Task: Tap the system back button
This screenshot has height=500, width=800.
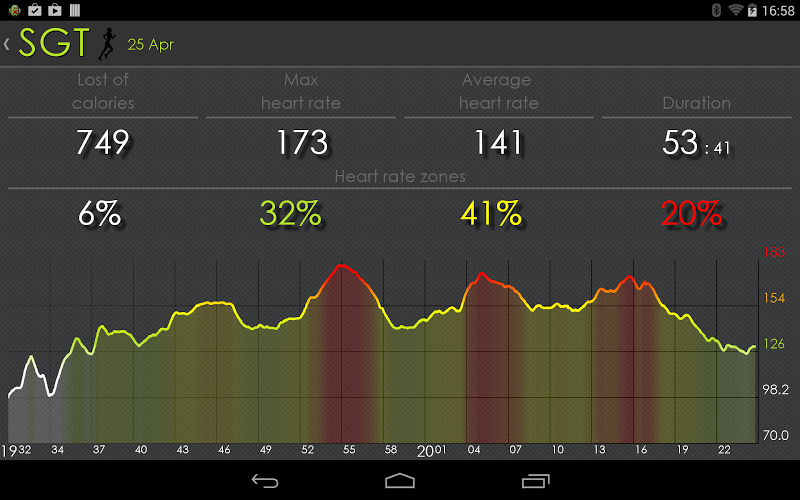Action: point(265,481)
